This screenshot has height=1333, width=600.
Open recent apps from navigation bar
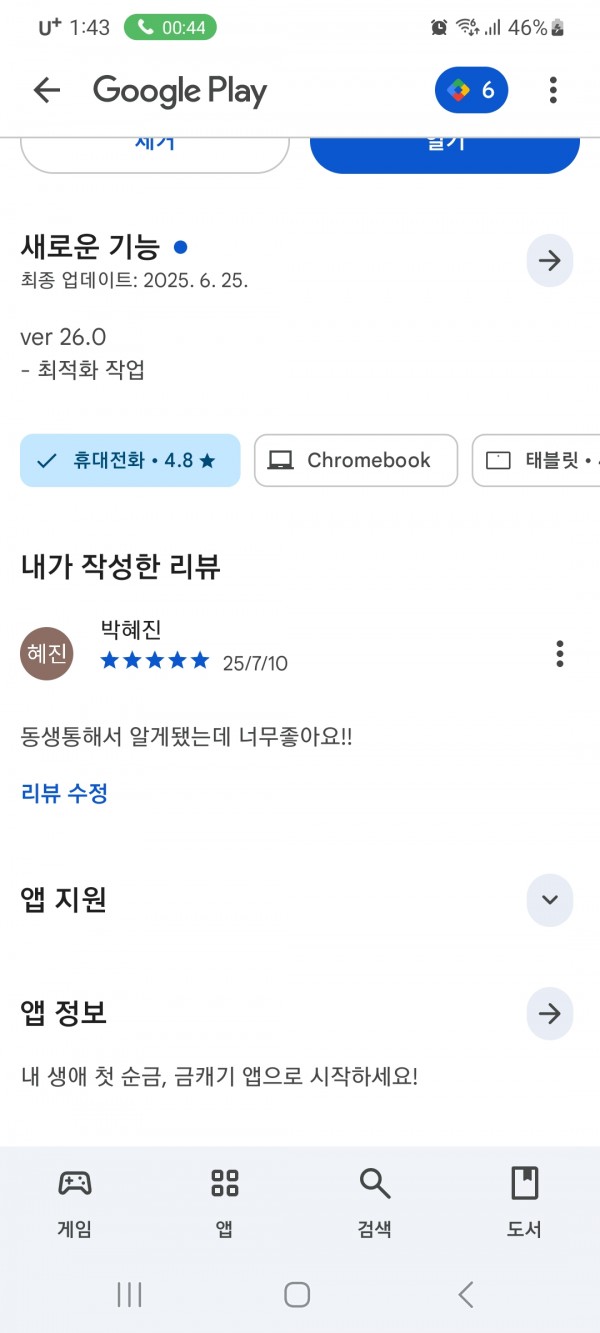pyautogui.click(x=129, y=1295)
